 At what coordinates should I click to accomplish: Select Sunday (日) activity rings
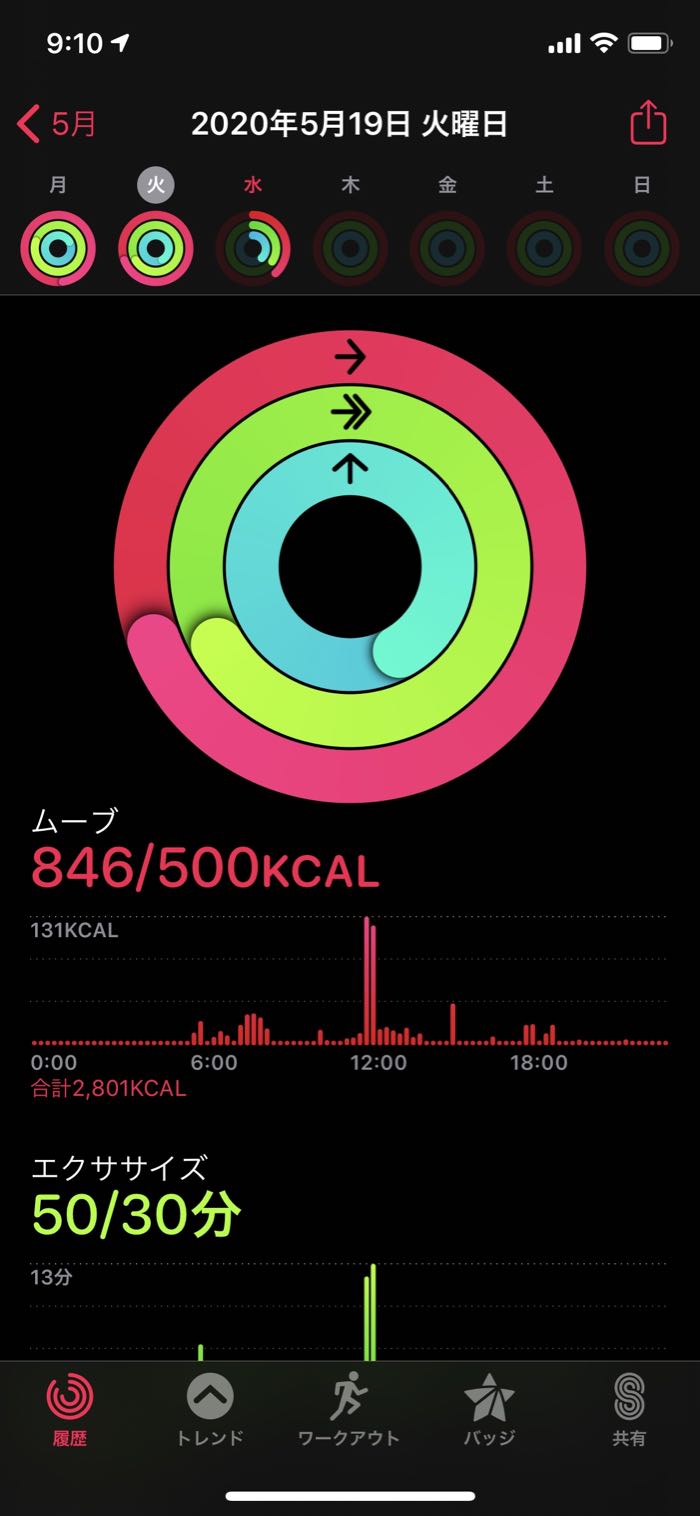click(641, 248)
